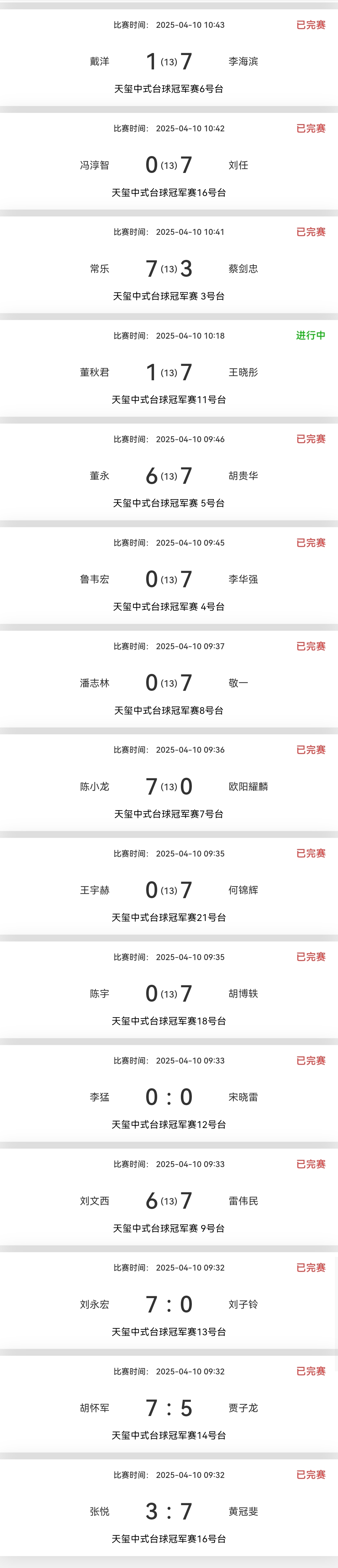This screenshot has width=338, height=1568.
Task: Select the match 刘文西 vs 雷伟民
Action: [169, 1200]
